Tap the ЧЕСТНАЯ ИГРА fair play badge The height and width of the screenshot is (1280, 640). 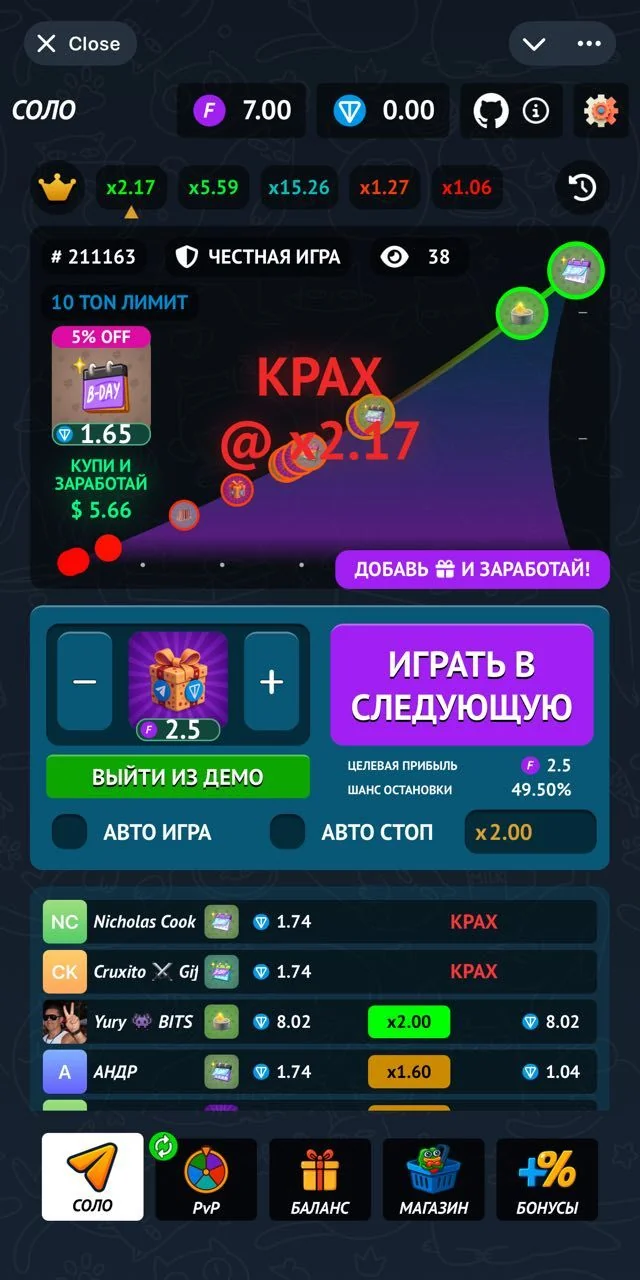258,257
